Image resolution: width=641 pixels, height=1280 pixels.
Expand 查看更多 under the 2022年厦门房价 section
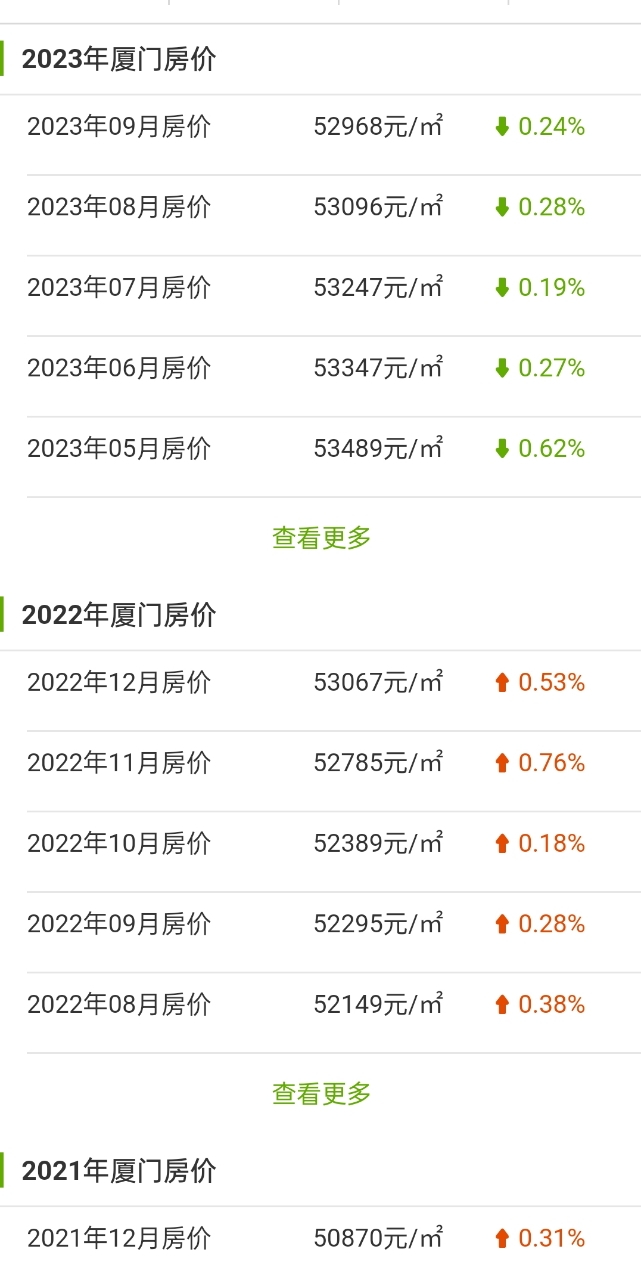321,1094
